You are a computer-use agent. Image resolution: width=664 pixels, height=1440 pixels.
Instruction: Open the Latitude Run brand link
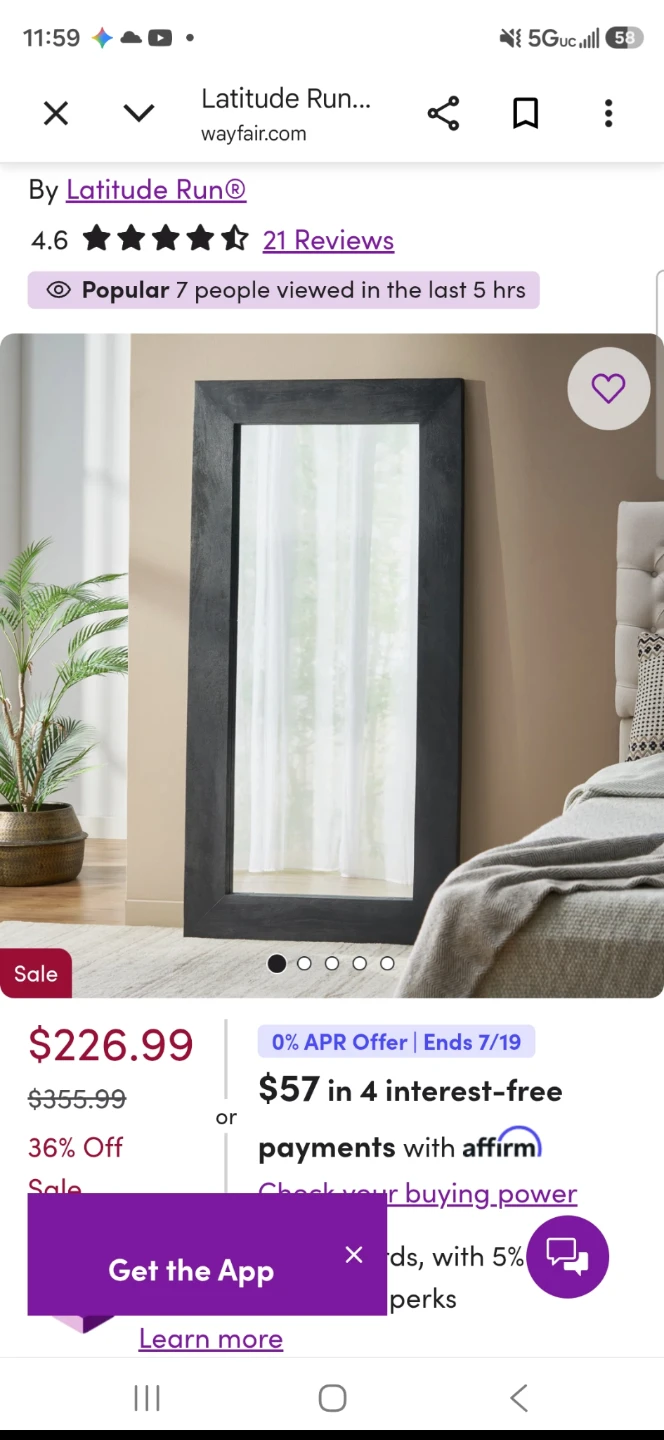pos(156,189)
